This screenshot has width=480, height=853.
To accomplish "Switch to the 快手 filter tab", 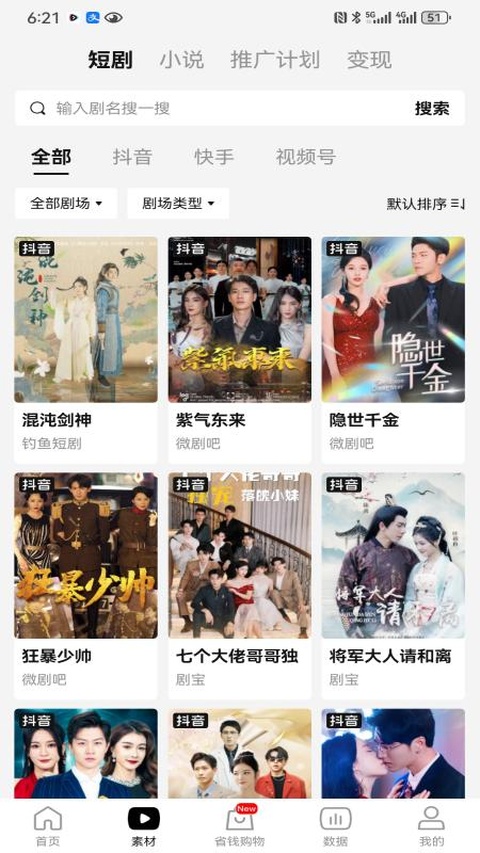I will tap(214, 157).
